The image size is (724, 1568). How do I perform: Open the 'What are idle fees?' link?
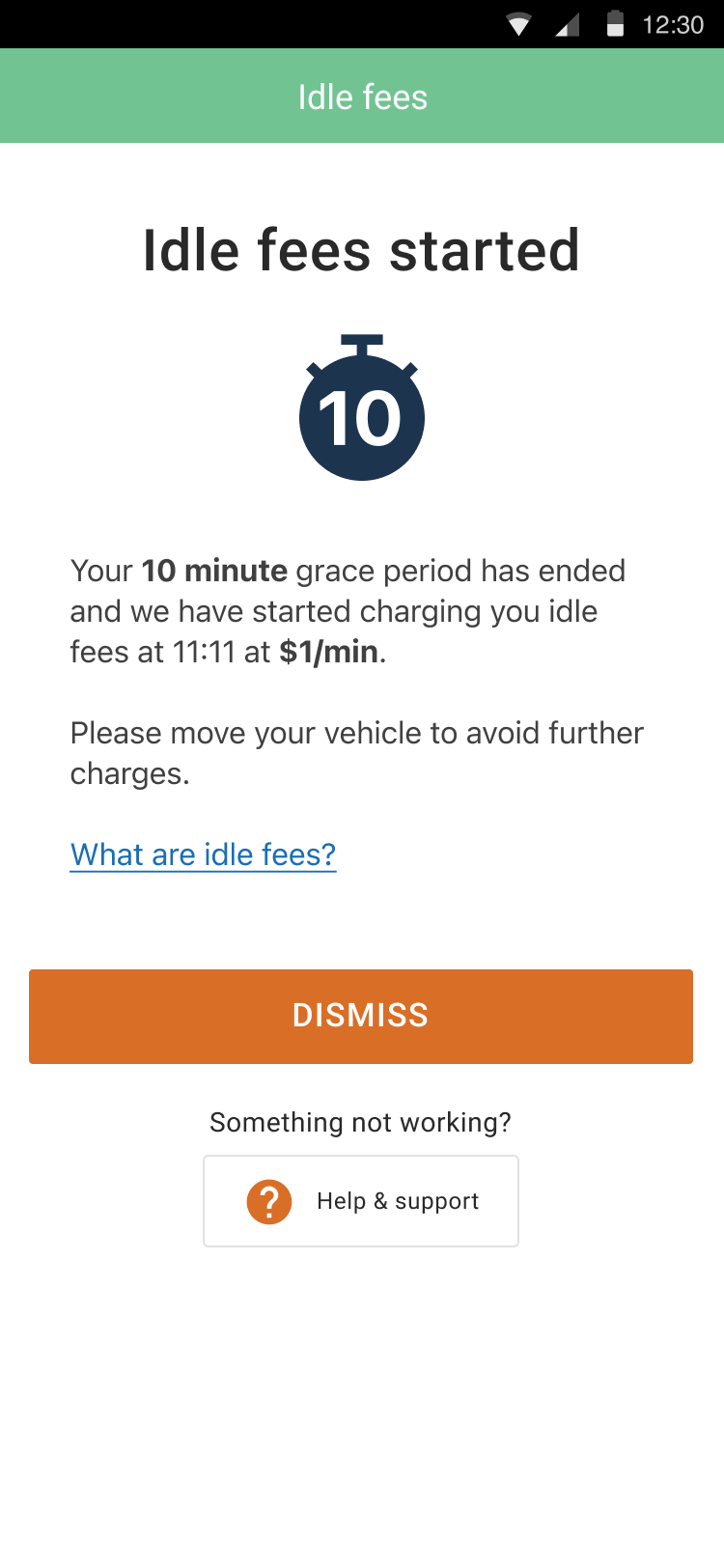[203, 854]
